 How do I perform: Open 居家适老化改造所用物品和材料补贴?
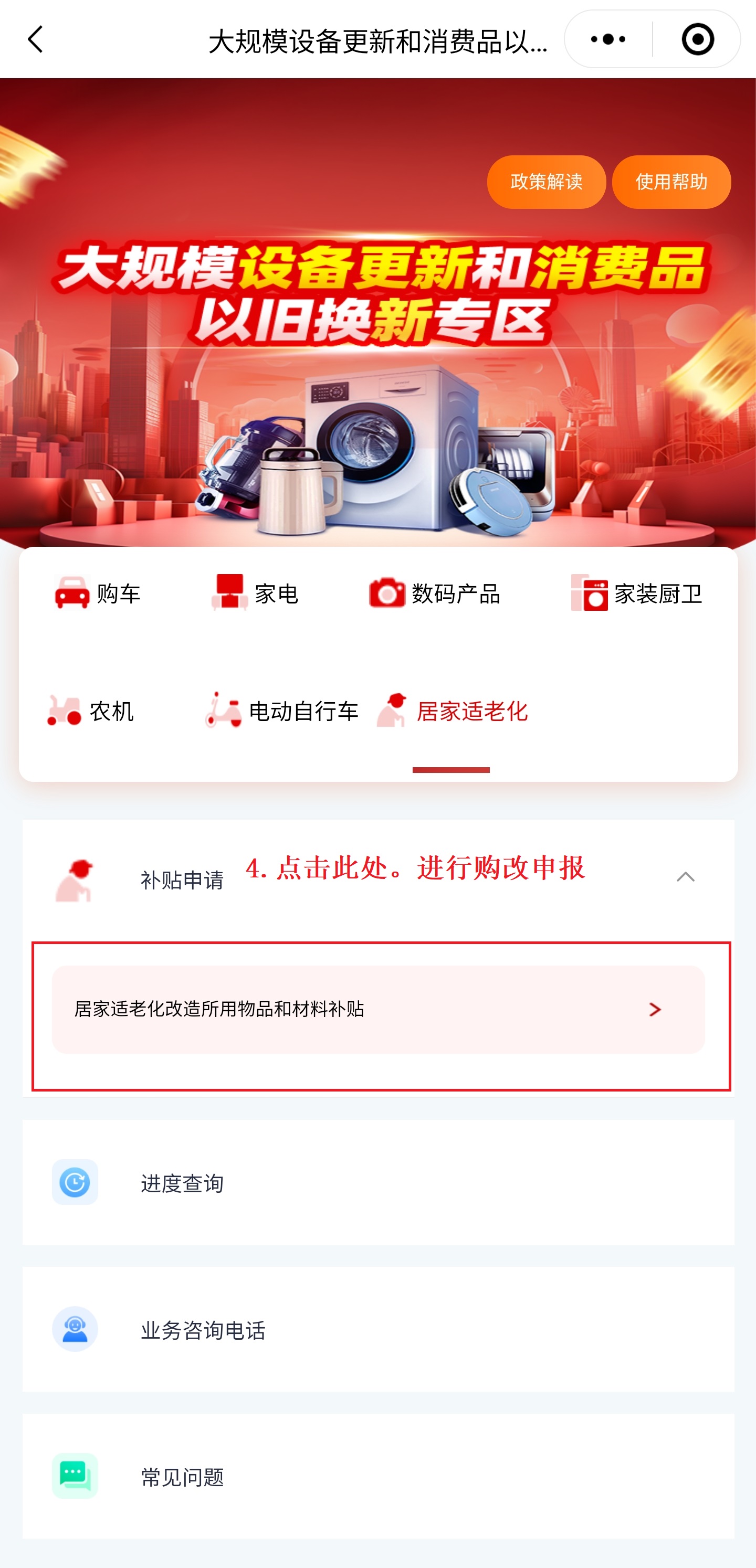[377, 1009]
